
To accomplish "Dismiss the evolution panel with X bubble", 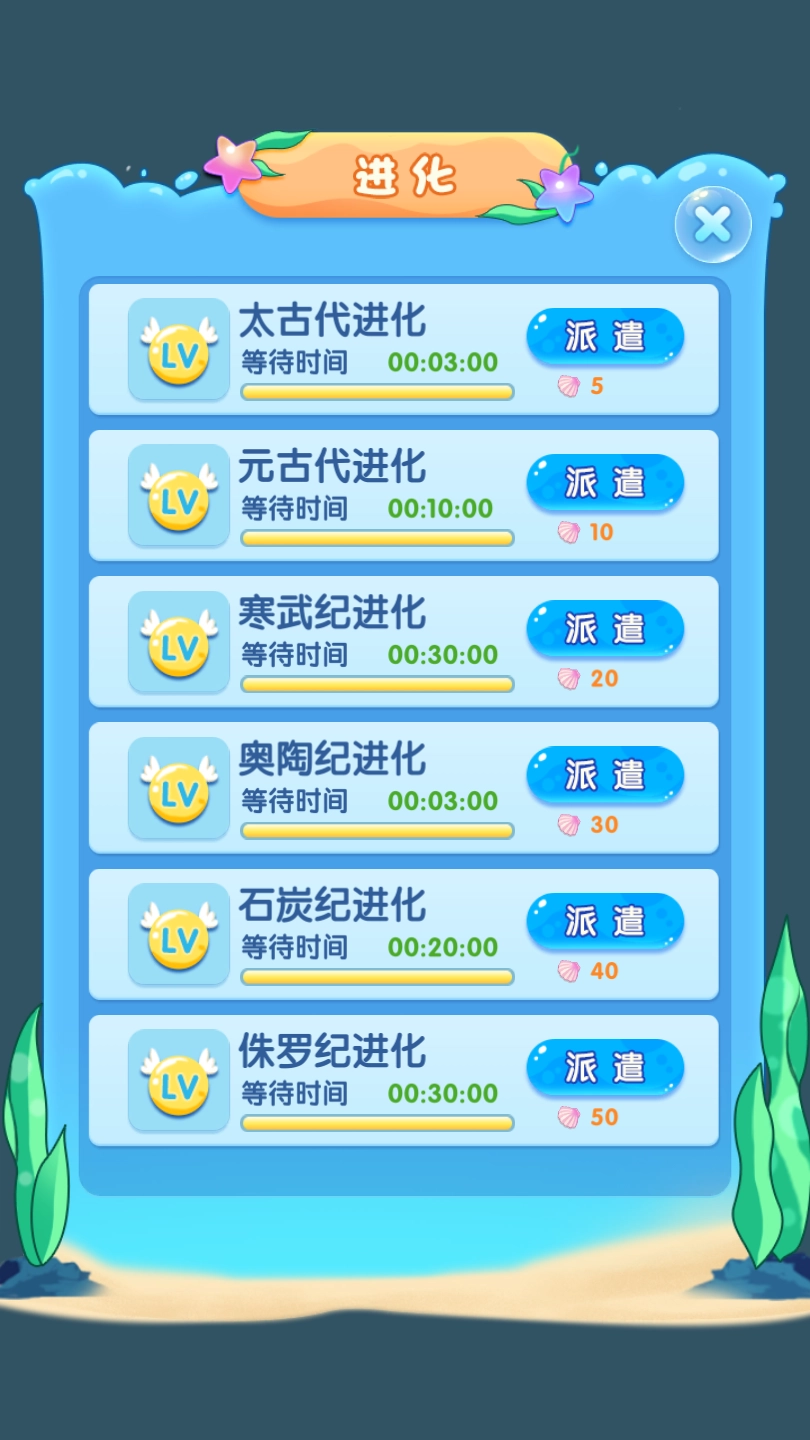I will click(712, 224).
